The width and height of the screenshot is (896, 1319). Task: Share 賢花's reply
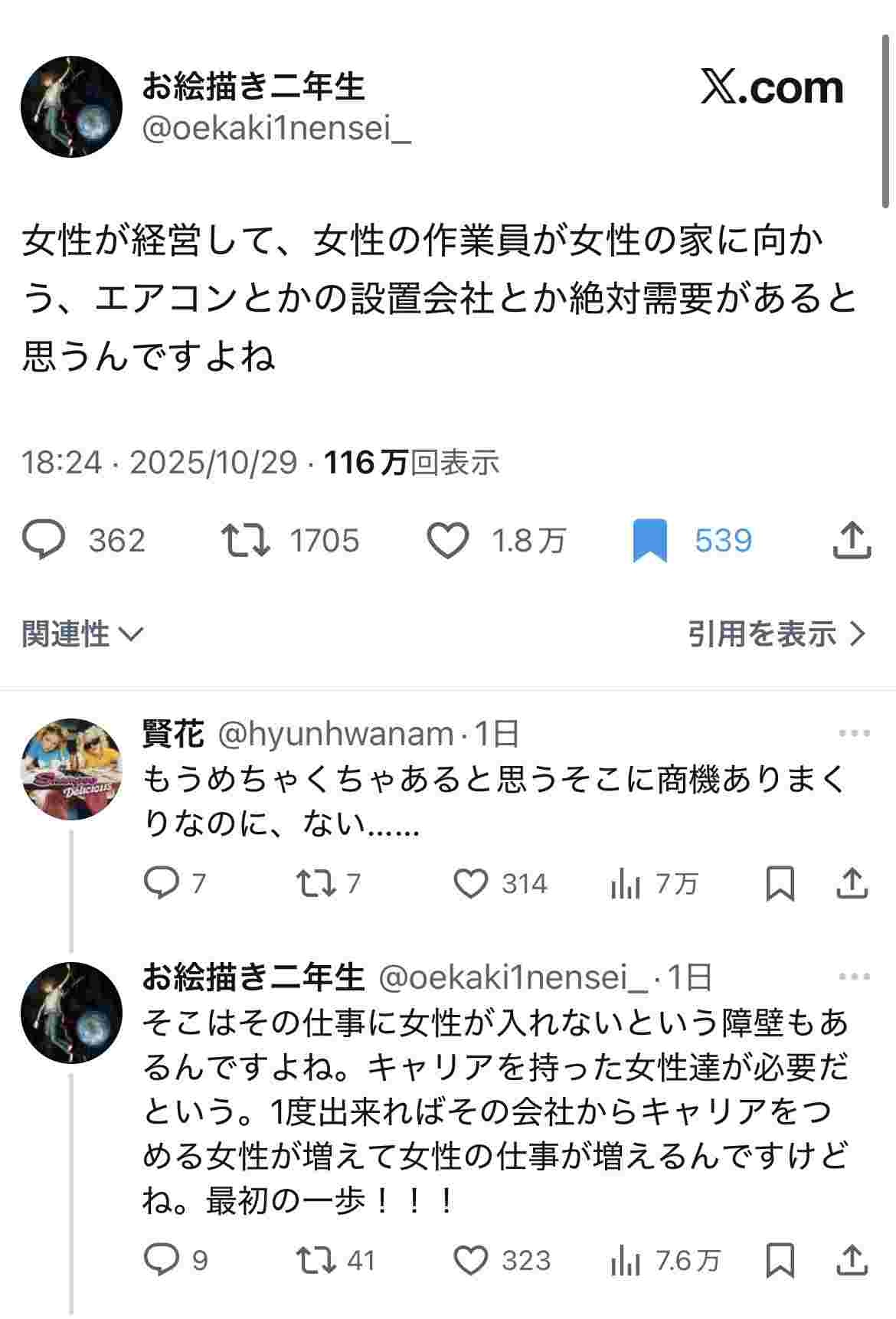852,883
